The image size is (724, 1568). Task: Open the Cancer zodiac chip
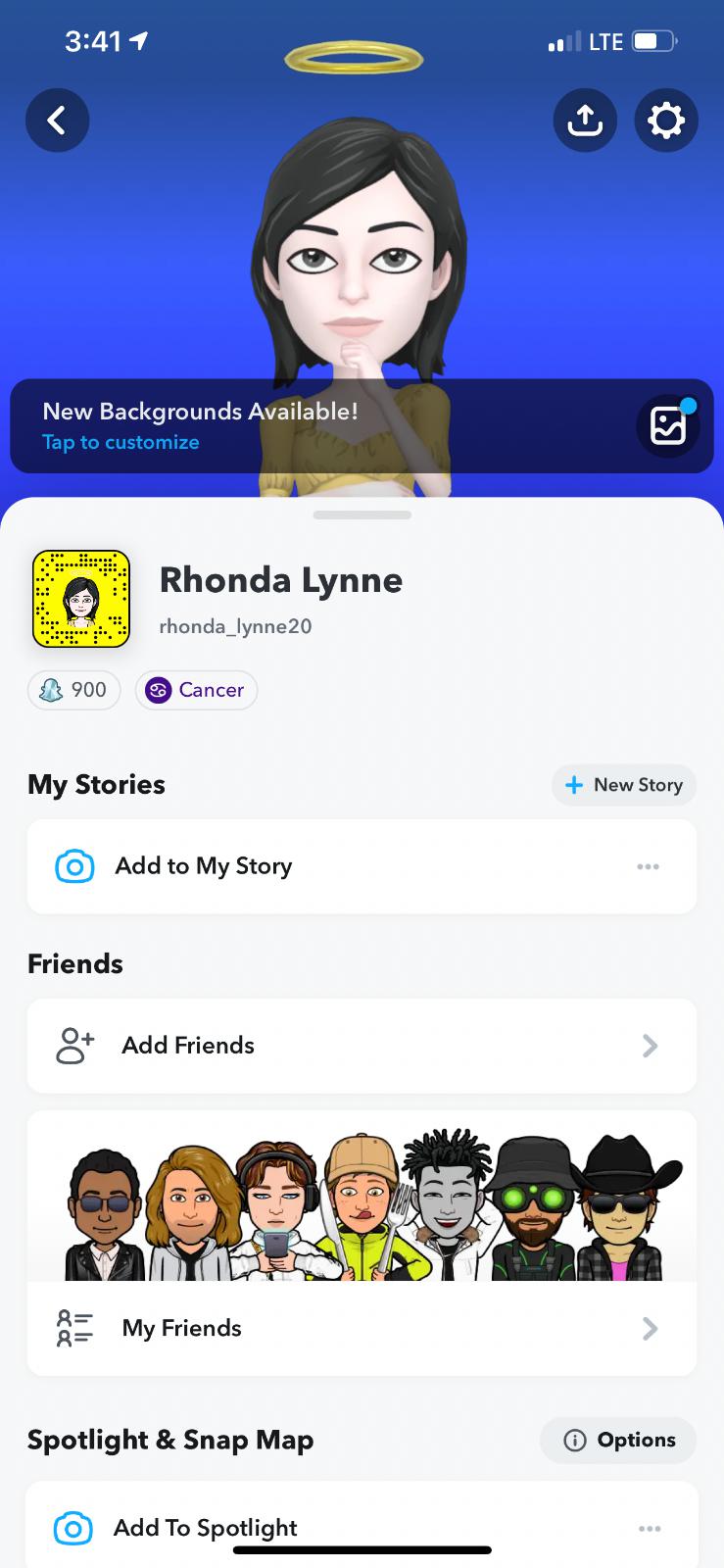coord(196,690)
